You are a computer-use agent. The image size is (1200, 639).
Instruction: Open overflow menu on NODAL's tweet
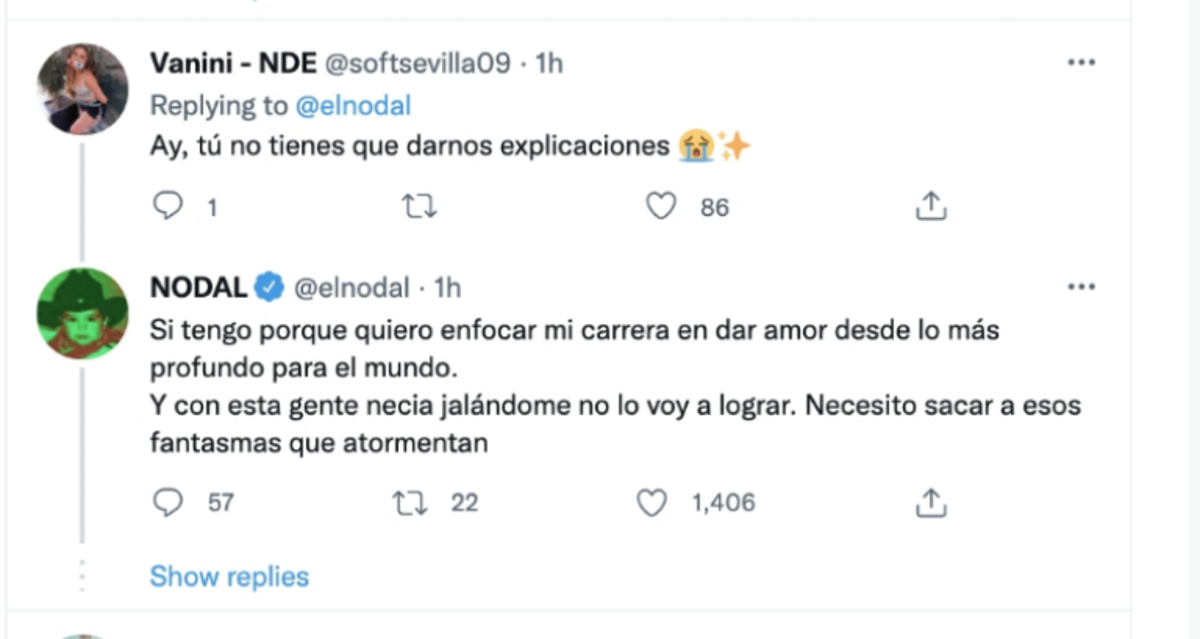point(1082,288)
